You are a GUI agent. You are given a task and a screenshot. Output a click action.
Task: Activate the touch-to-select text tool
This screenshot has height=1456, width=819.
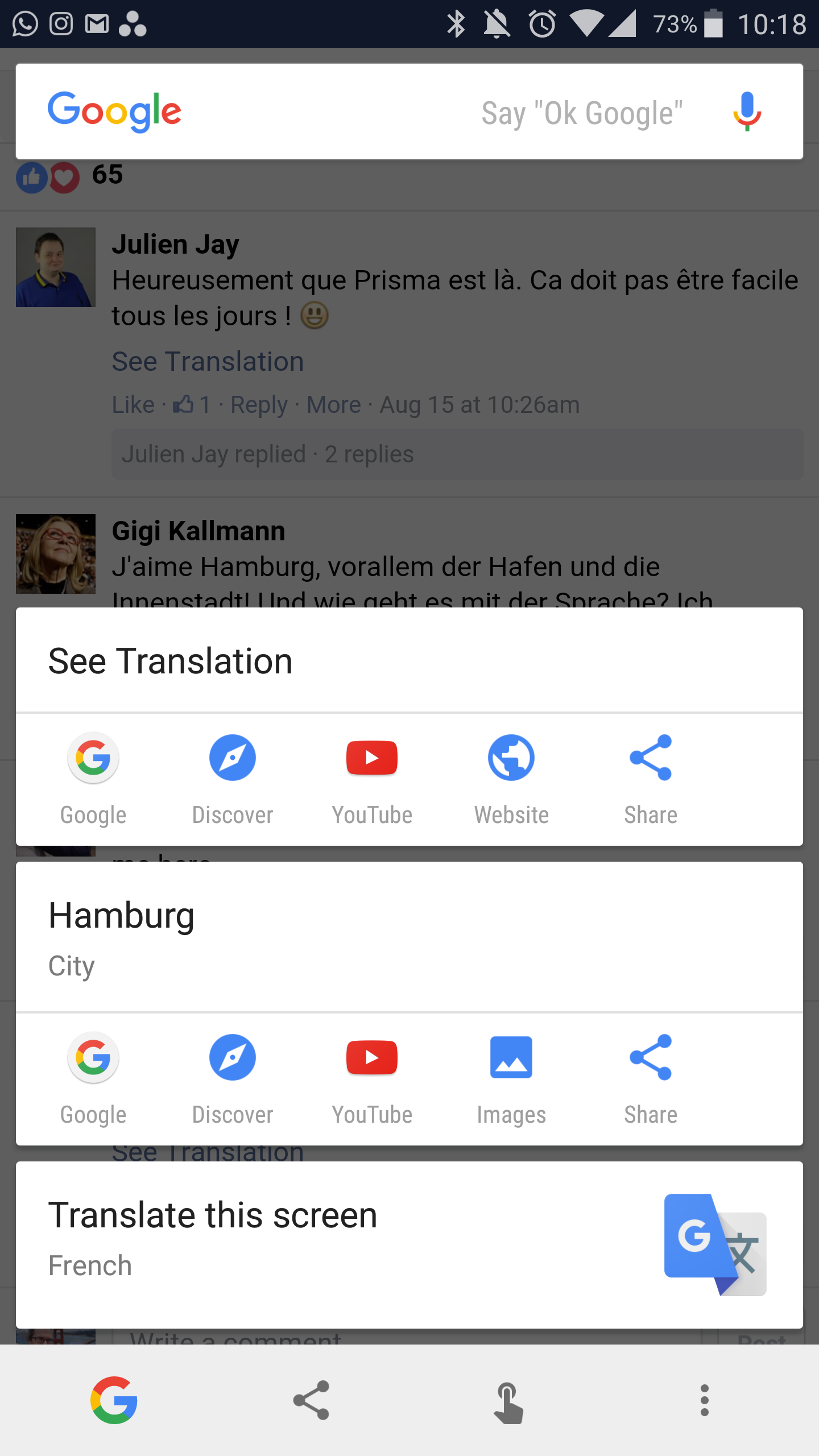point(508,1401)
